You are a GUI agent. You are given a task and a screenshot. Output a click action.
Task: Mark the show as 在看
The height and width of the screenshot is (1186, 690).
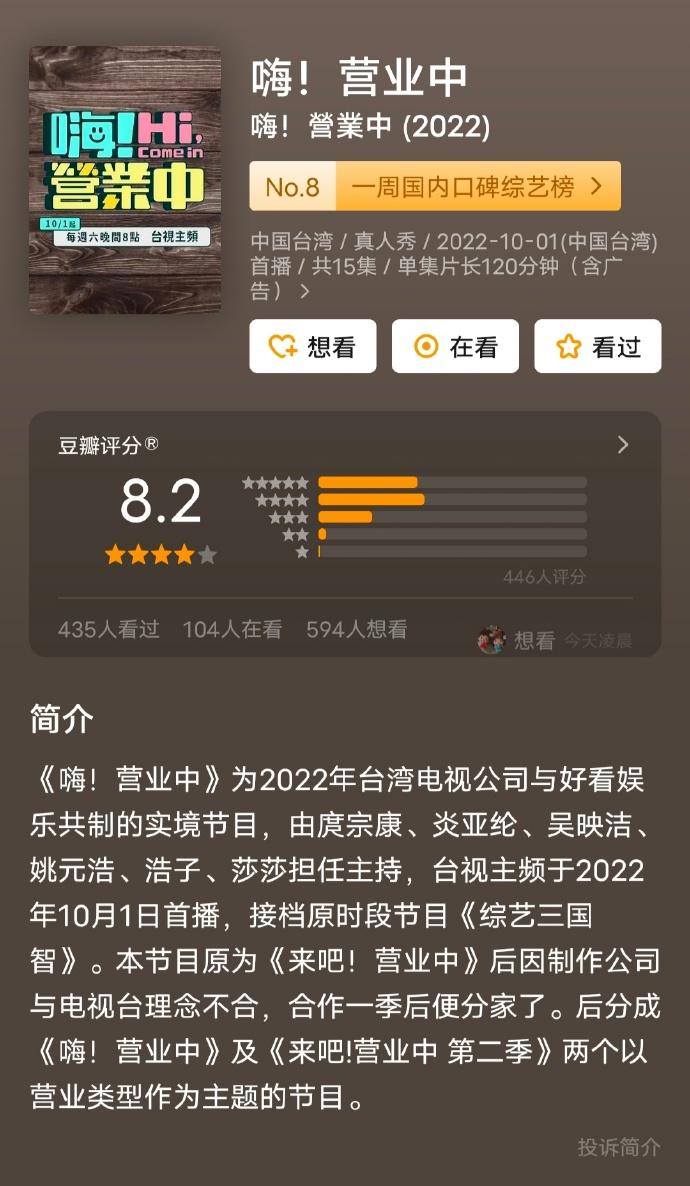[x=455, y=346]
